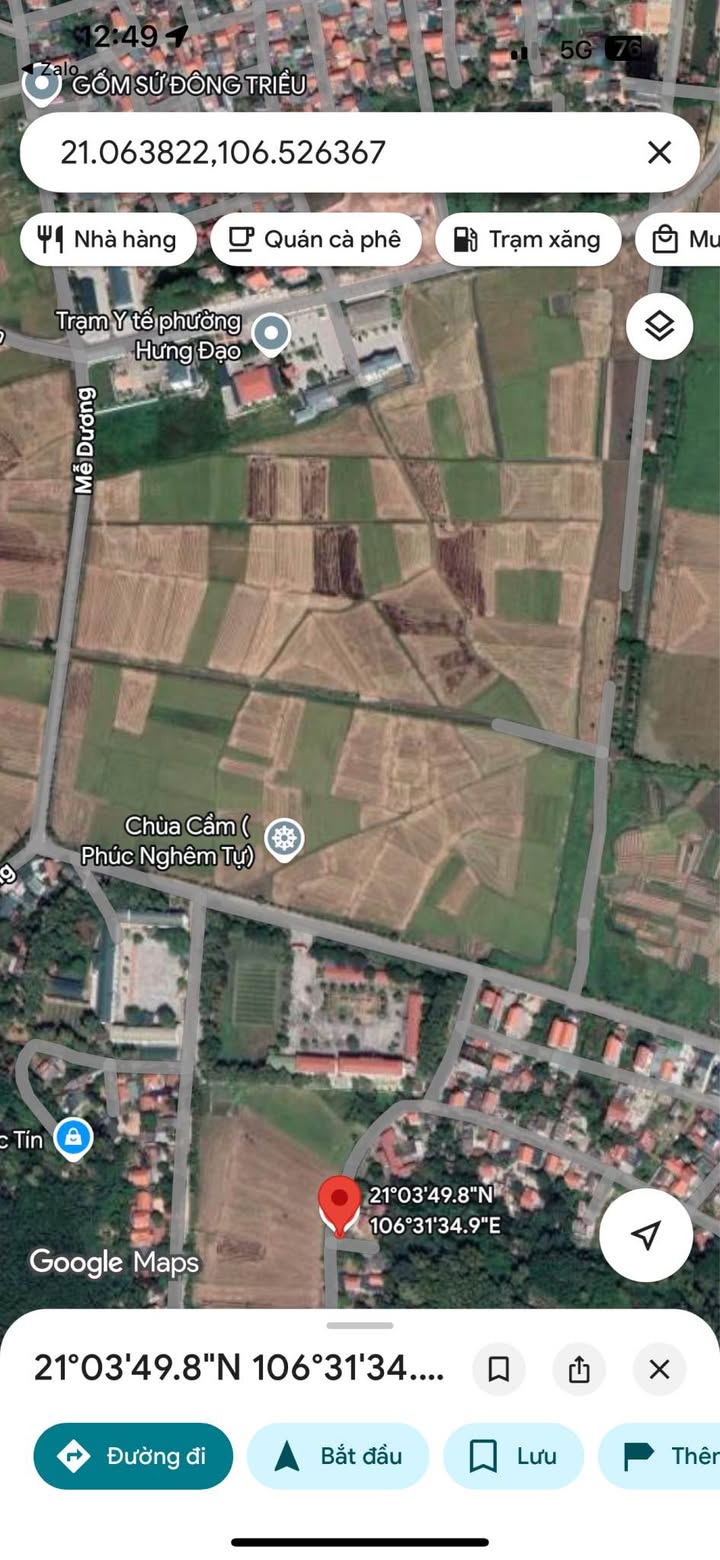The height and width of the screenshot is (1560, 720).
Task: Share this dropped pin location
Action: click(x=579, y=1369)
